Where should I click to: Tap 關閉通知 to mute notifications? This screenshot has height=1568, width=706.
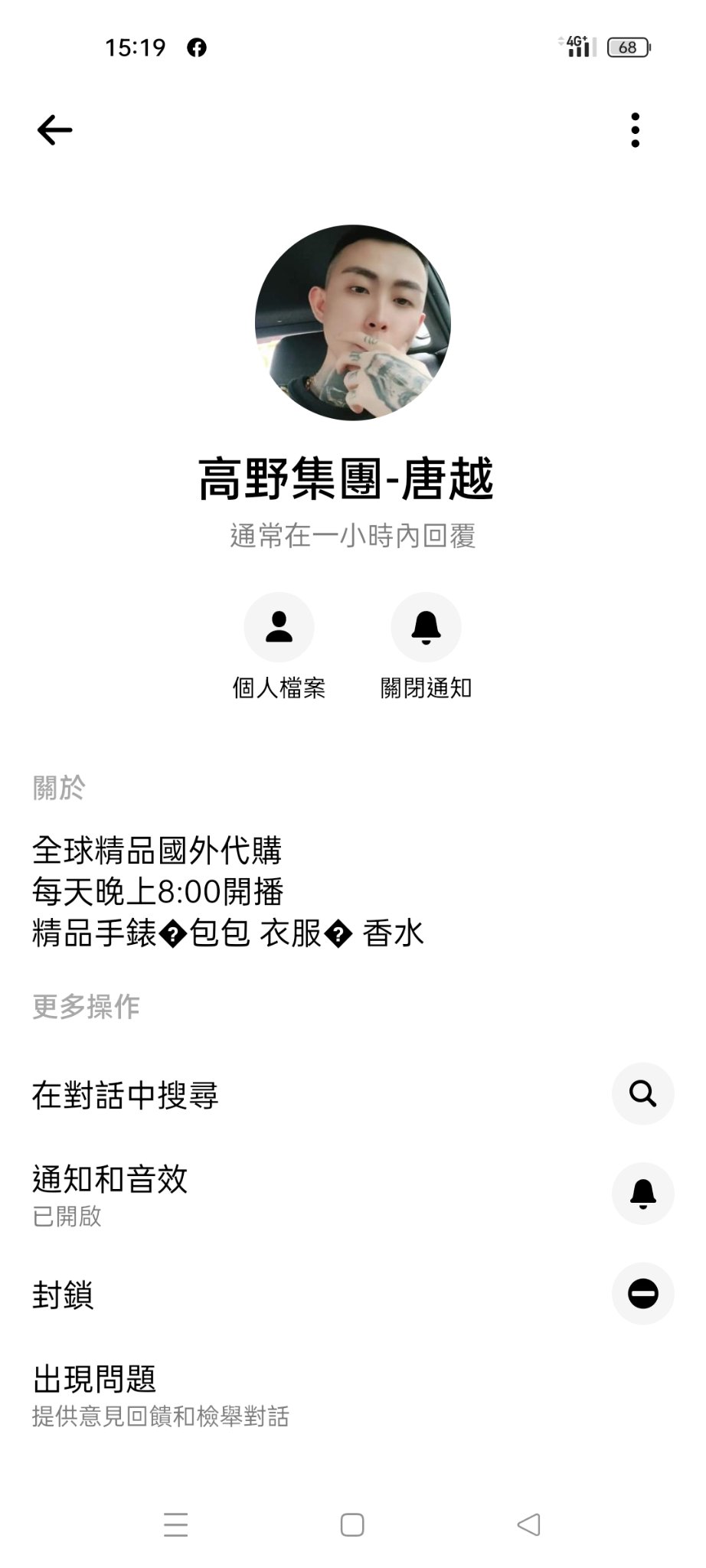pos(426,627)
